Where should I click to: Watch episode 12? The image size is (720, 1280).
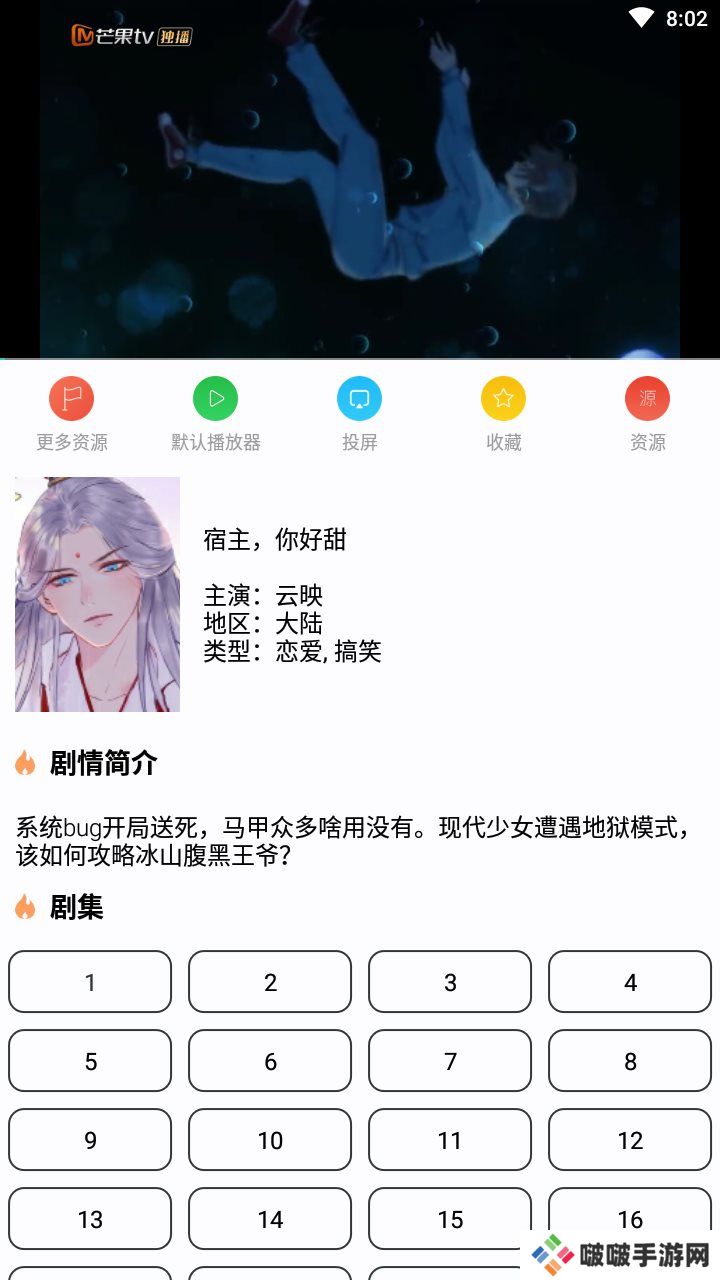pyautogui.click(x=630, y=1140)
